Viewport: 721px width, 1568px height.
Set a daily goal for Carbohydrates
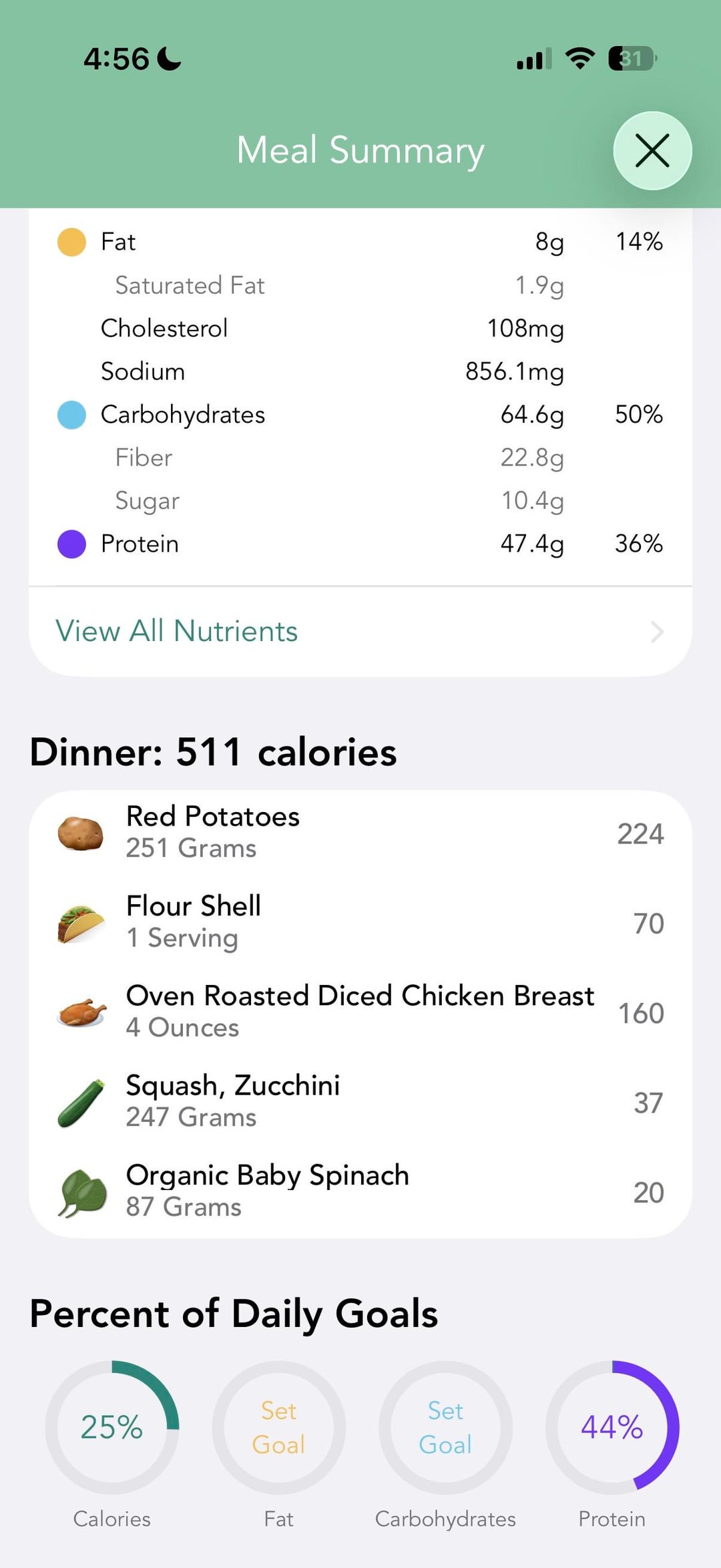click(445, 1427)
